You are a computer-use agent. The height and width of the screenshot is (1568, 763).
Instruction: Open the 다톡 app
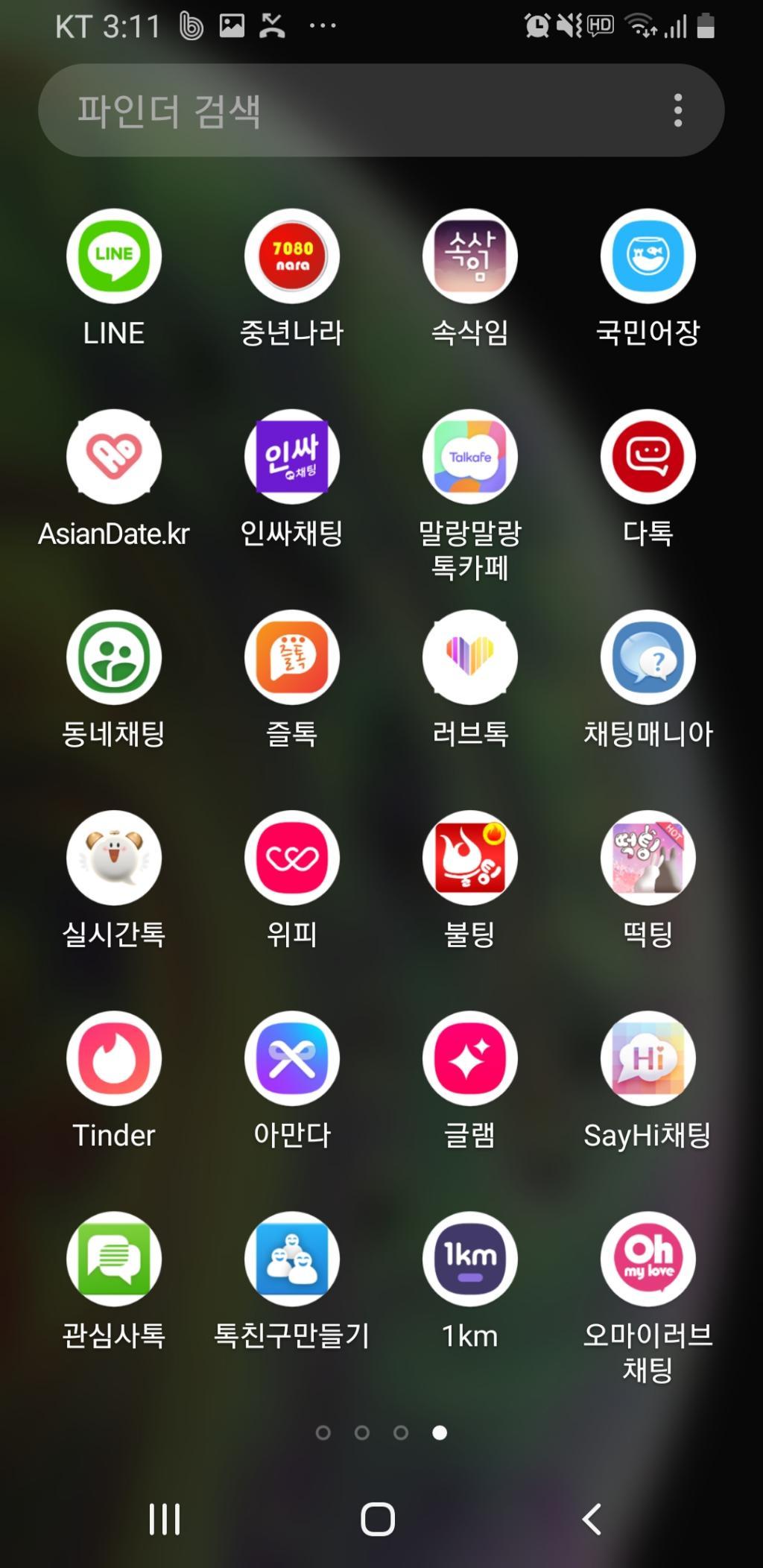pos(648,456)
